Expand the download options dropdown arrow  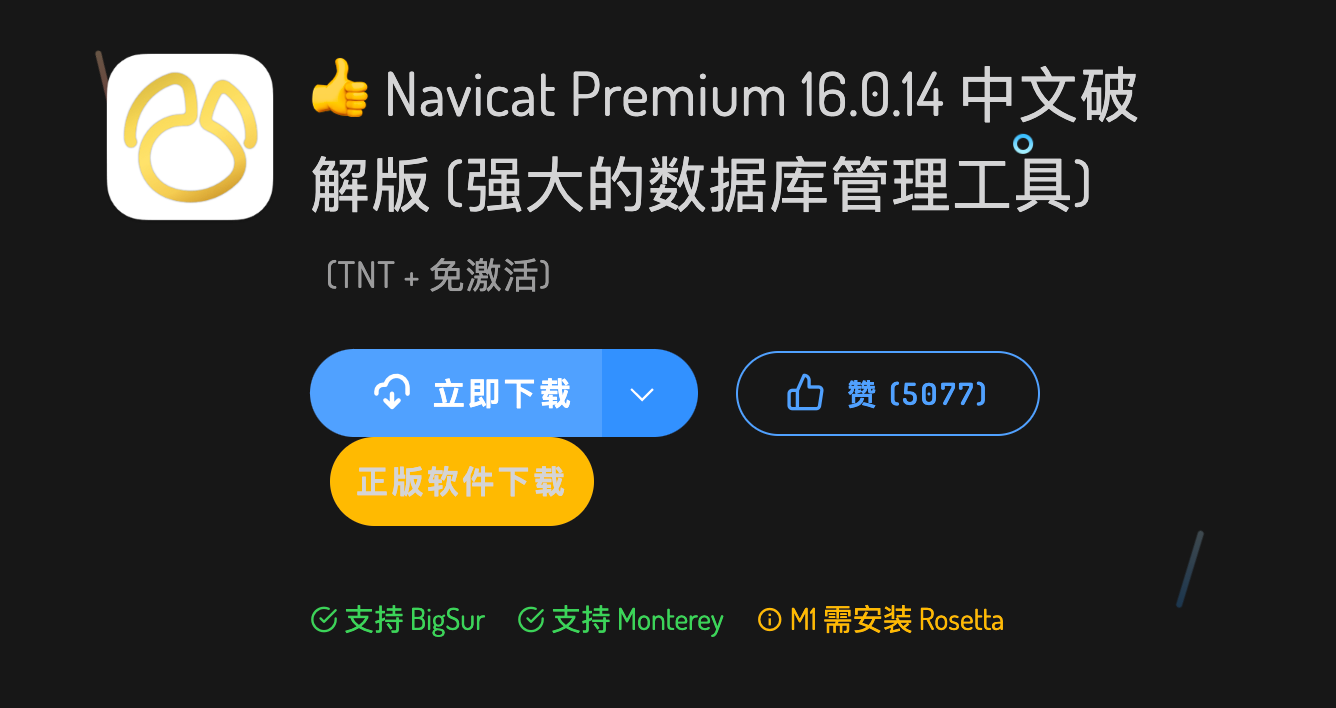642,394
